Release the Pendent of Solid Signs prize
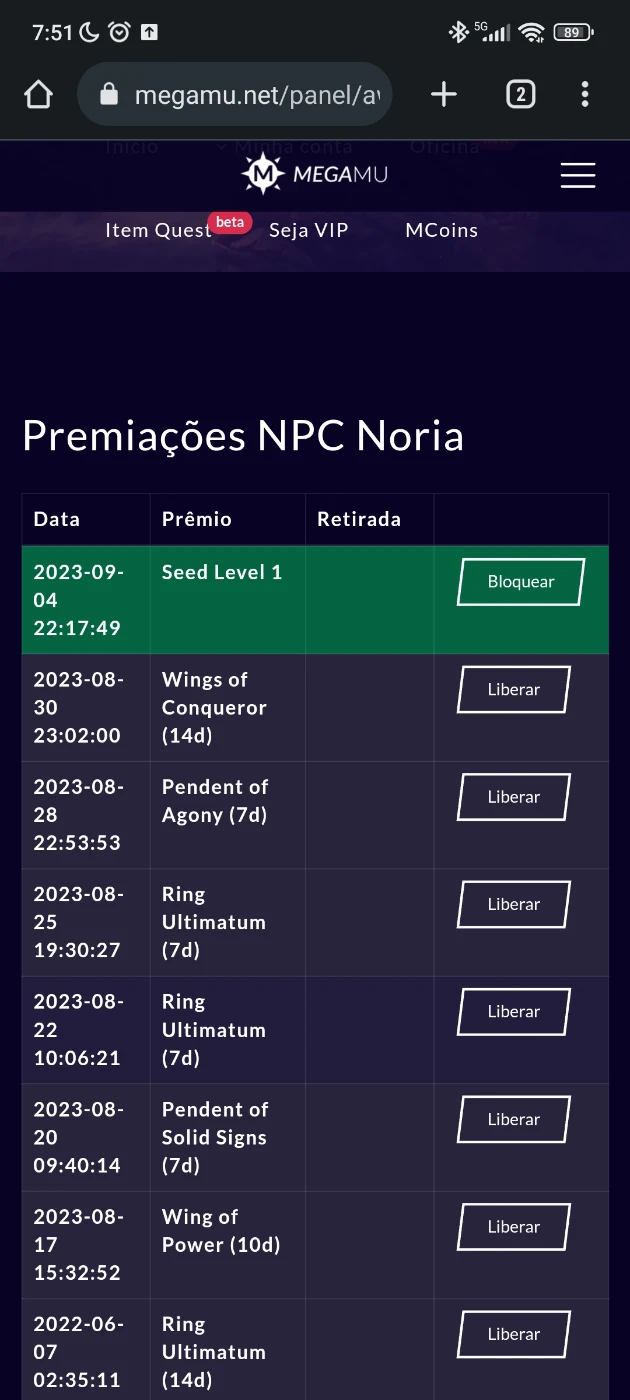Viewport: 630px width, 1400px height. point(514,1119)
